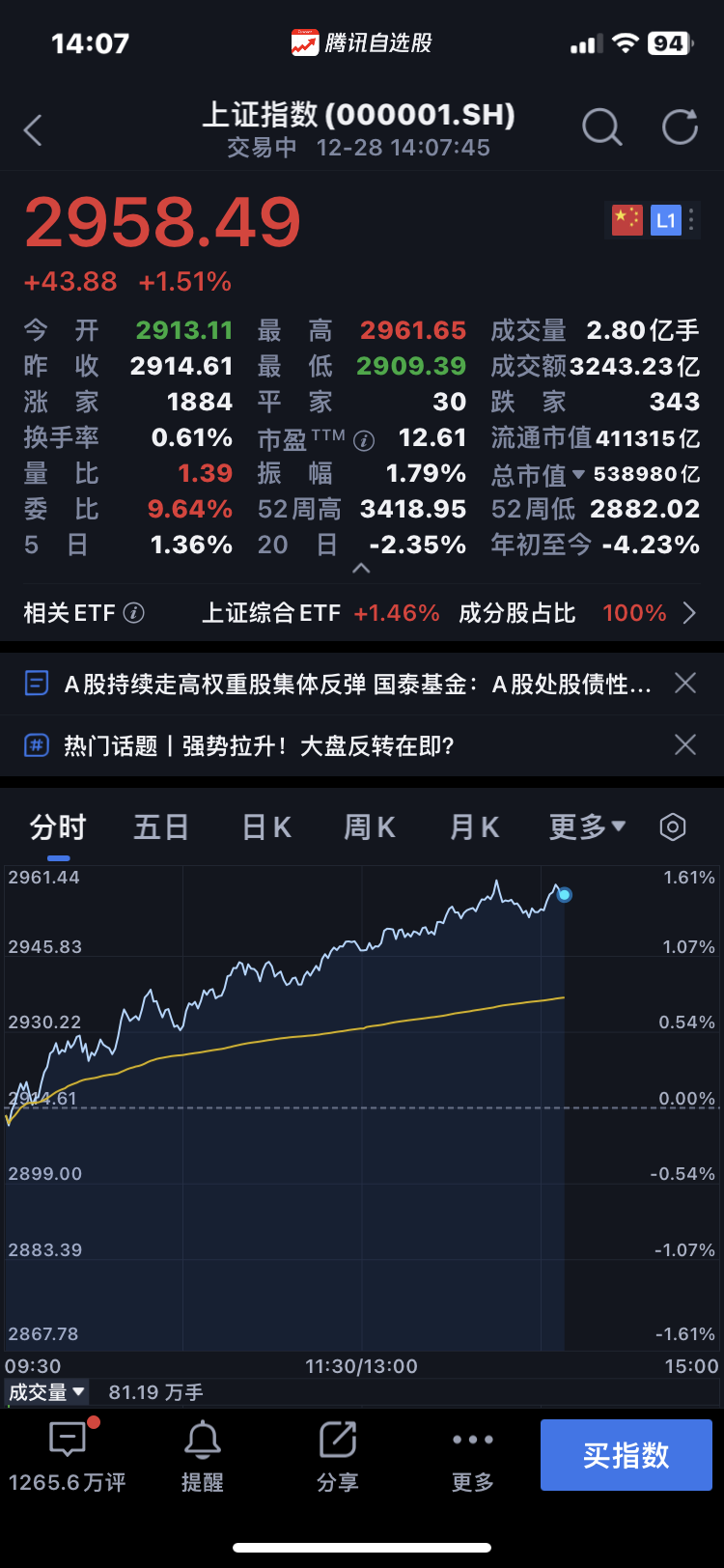The image size is (724, 1568).
Task: Refresh the index quote data
Action: pyautogui.click(x=680, y=127)
